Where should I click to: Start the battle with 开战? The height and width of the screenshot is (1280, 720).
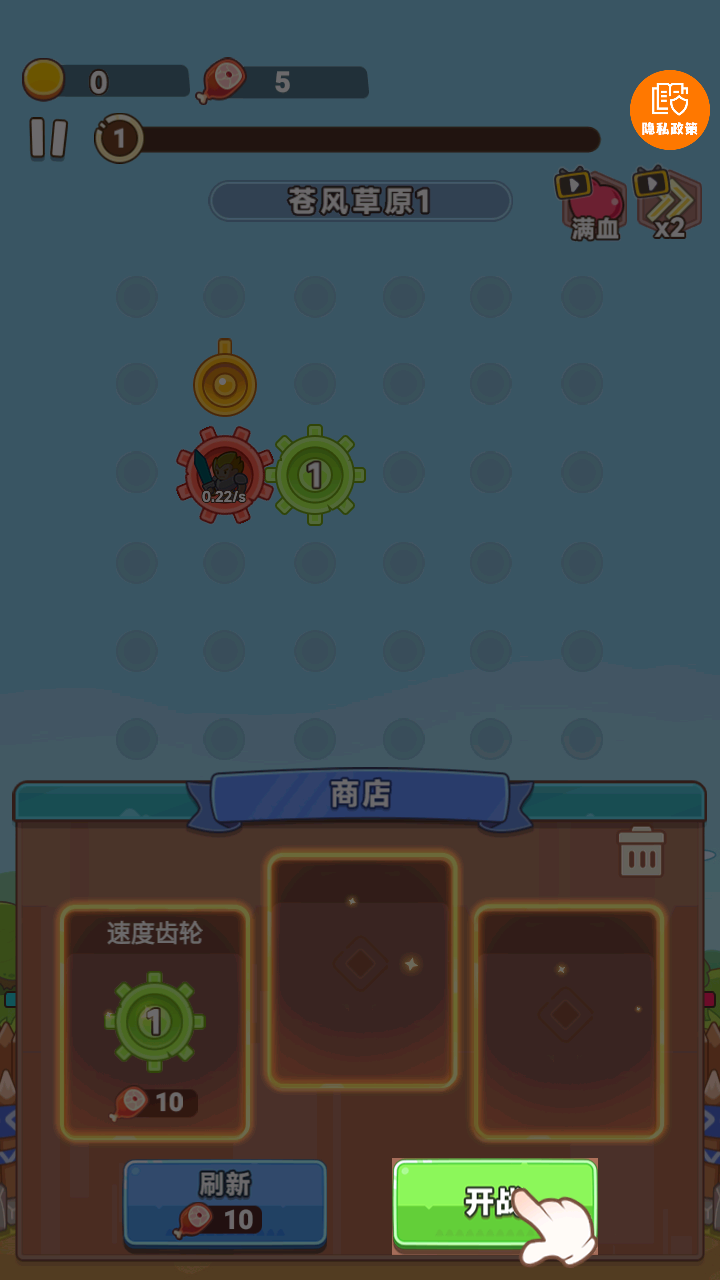click(495, 1203)
